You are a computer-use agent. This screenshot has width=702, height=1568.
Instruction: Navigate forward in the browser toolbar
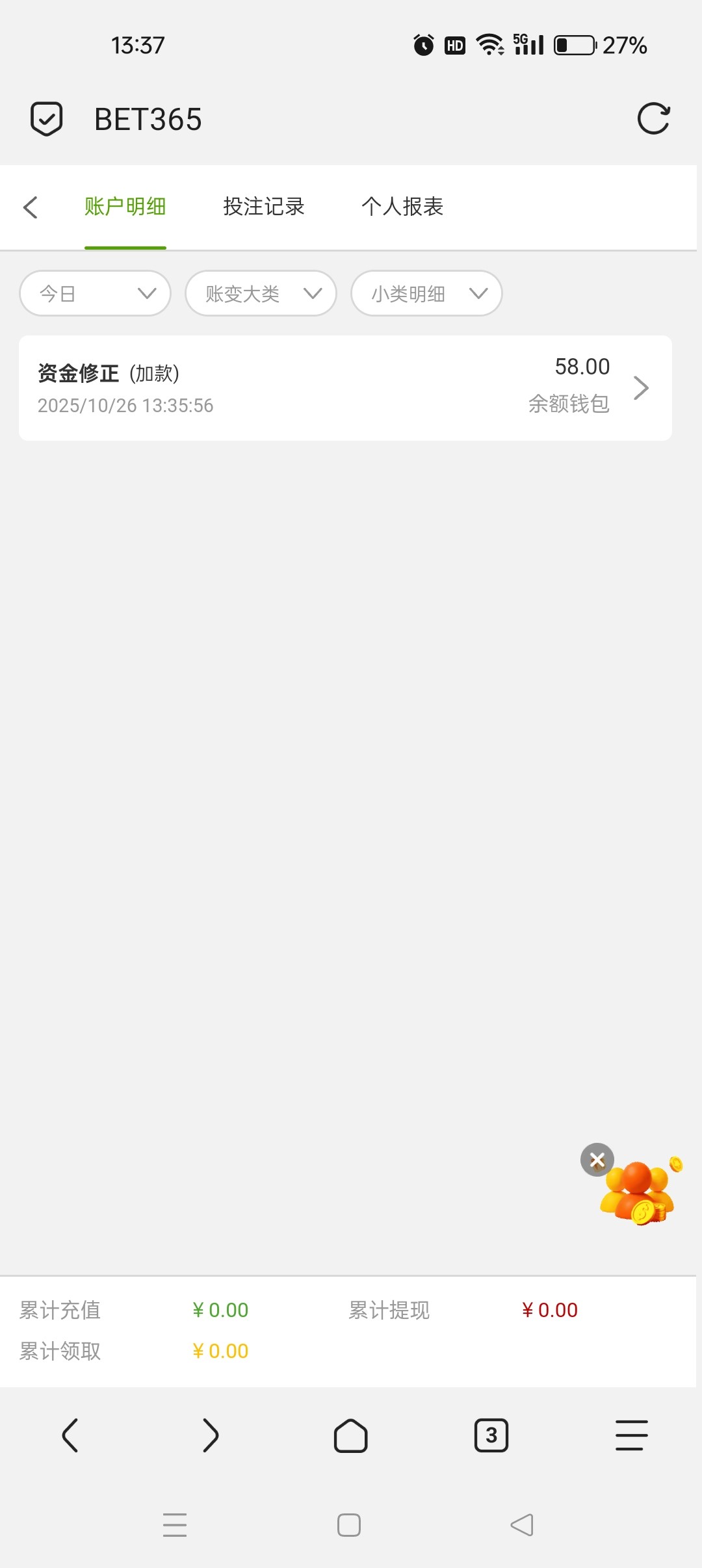211,1435
